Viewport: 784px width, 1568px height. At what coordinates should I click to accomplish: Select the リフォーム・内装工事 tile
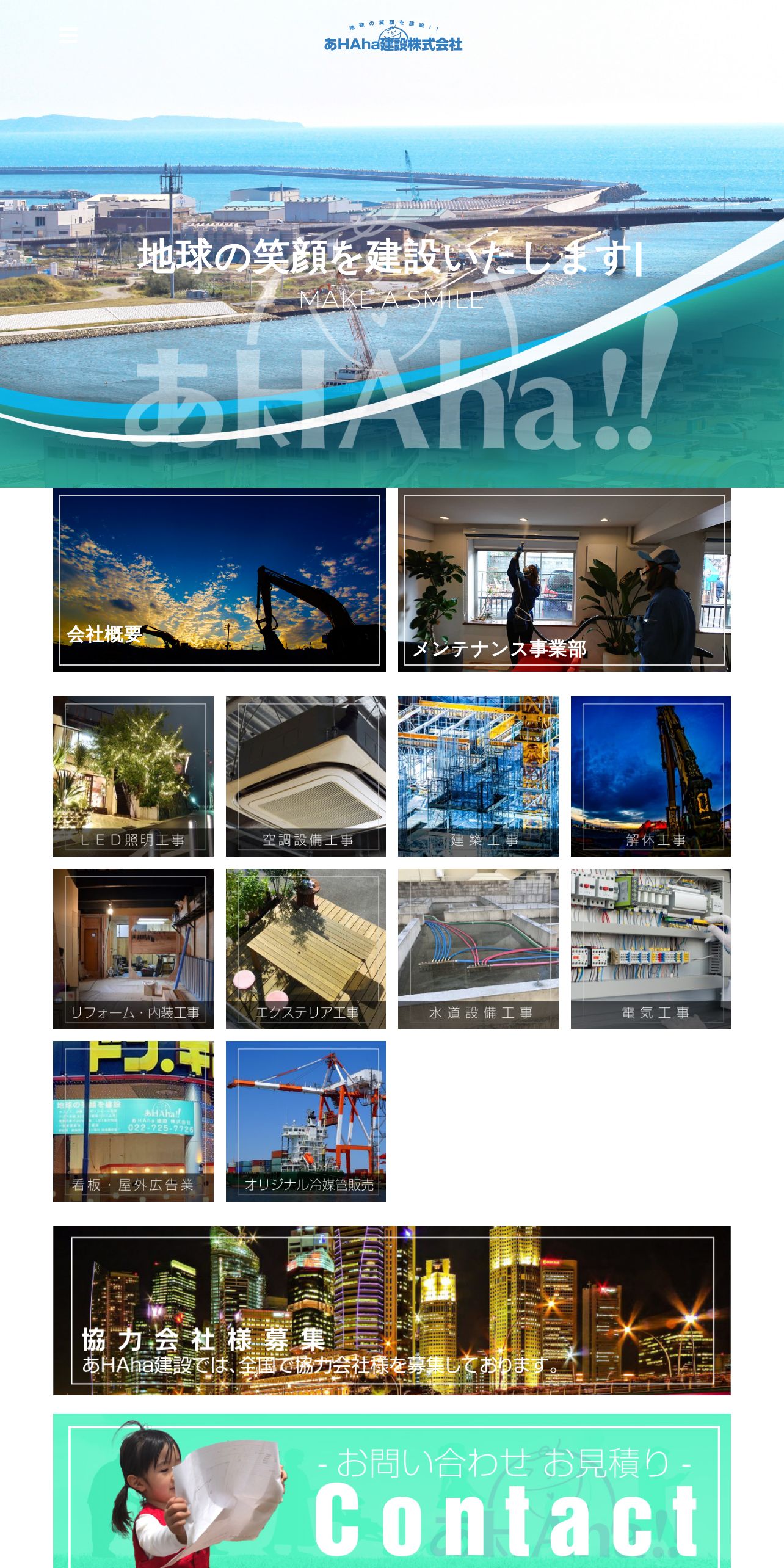coord(133,948)
